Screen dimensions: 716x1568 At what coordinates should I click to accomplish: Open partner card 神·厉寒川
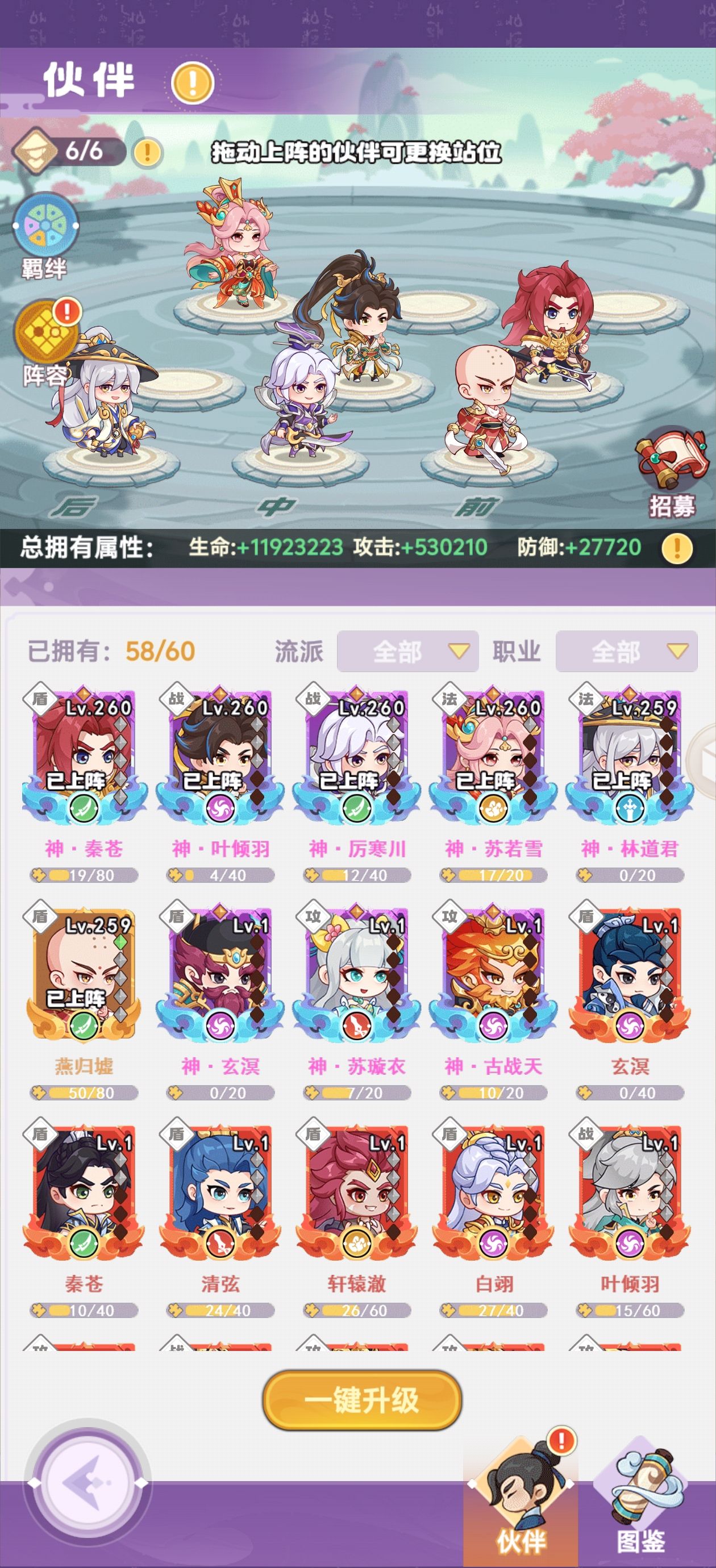(x=357, y=757)
